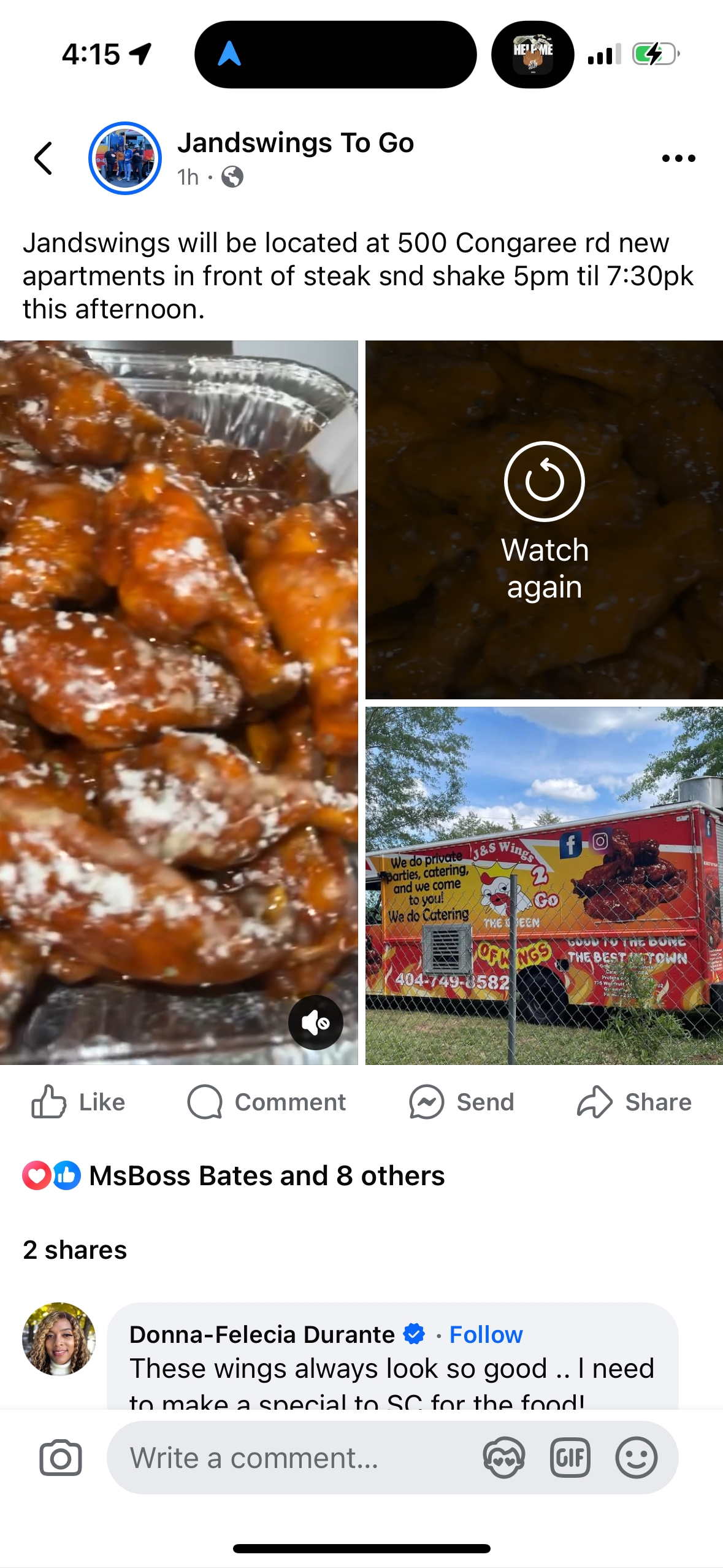Tap Watch again to replay video

coord(544,520)
